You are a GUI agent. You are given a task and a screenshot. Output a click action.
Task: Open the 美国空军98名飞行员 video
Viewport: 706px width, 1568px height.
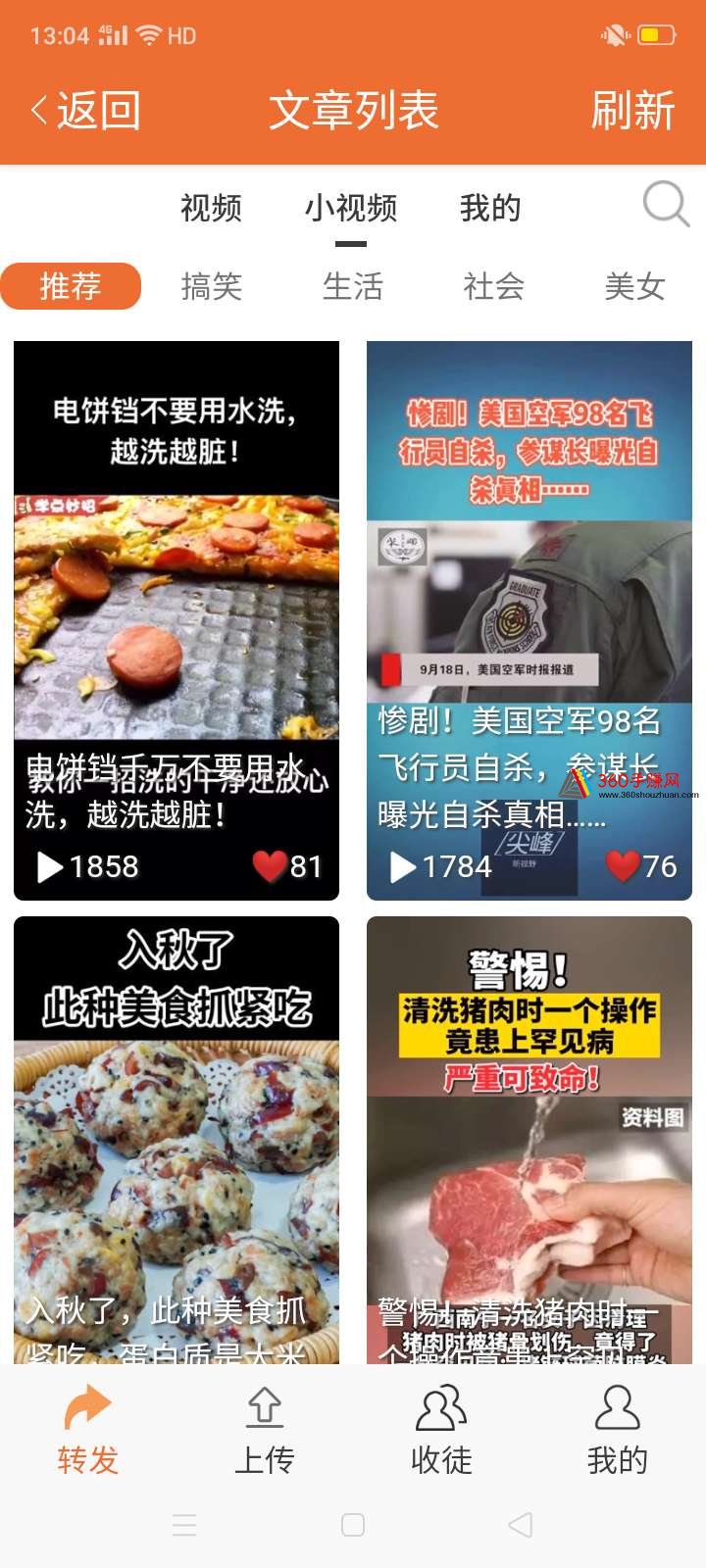point(529,620)
